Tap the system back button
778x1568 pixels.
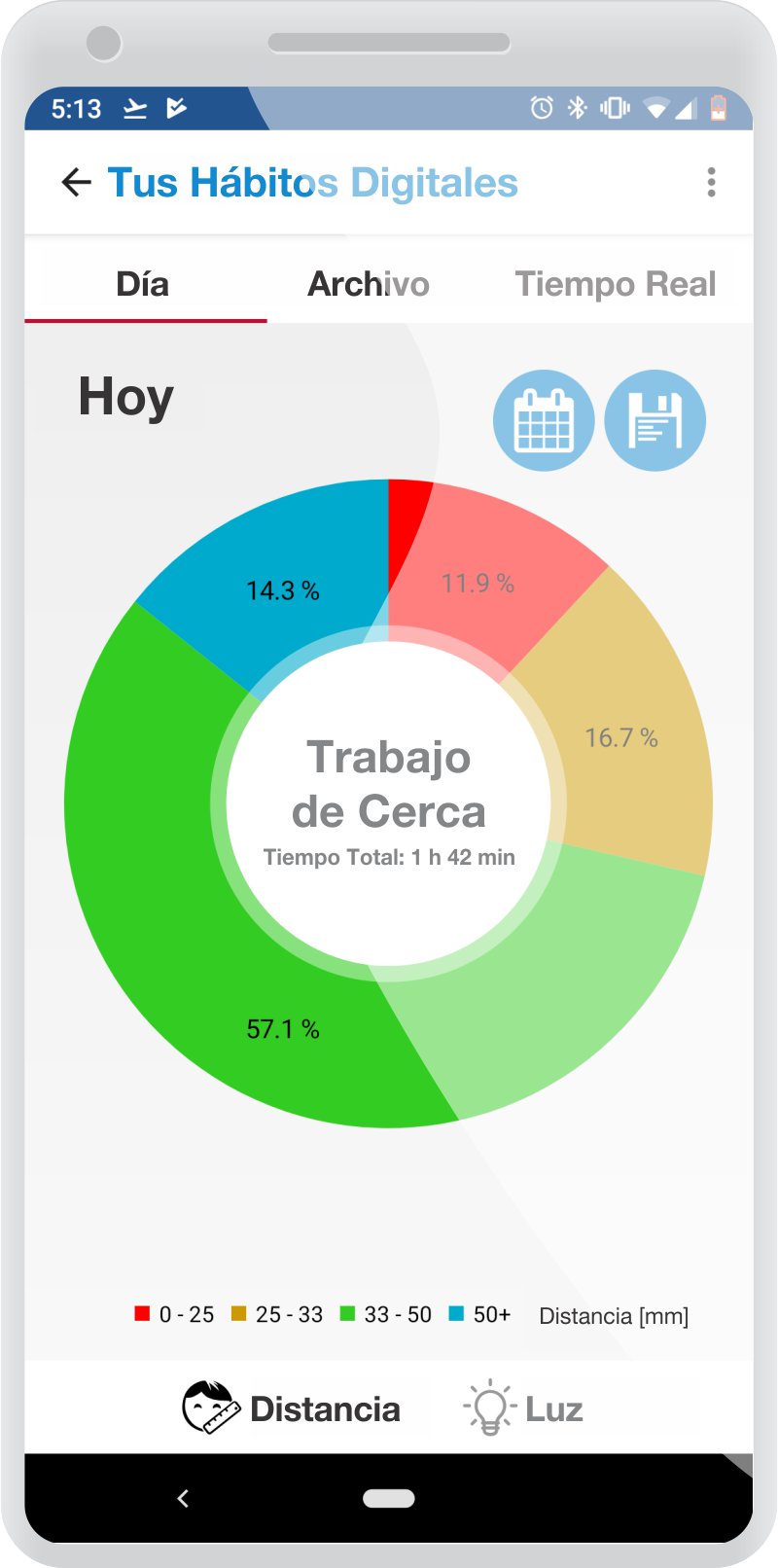(183, 1498)
